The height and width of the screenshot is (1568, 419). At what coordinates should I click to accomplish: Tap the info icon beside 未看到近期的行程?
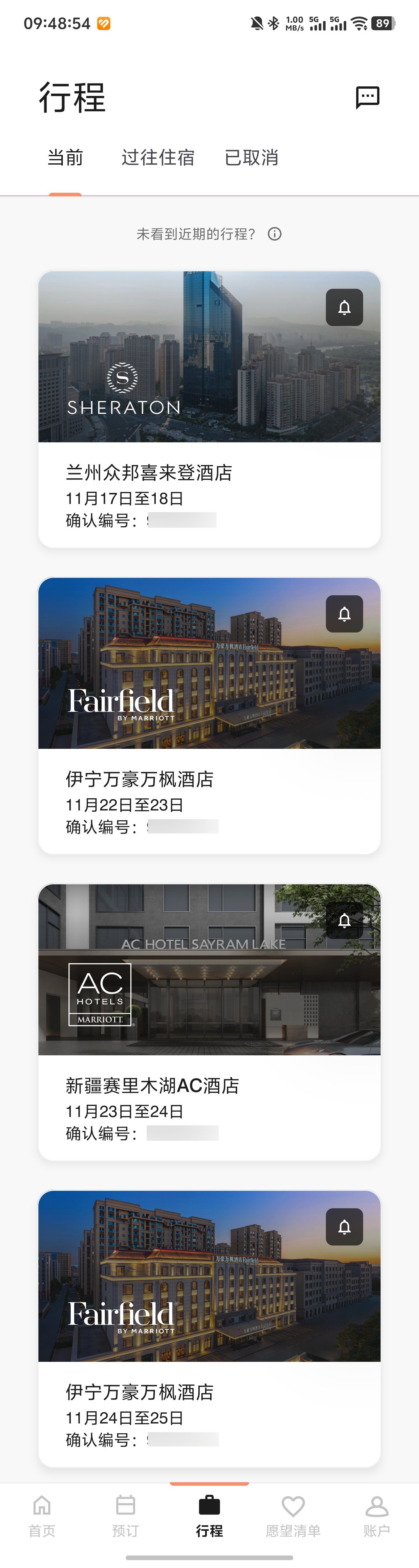point(275,234)
